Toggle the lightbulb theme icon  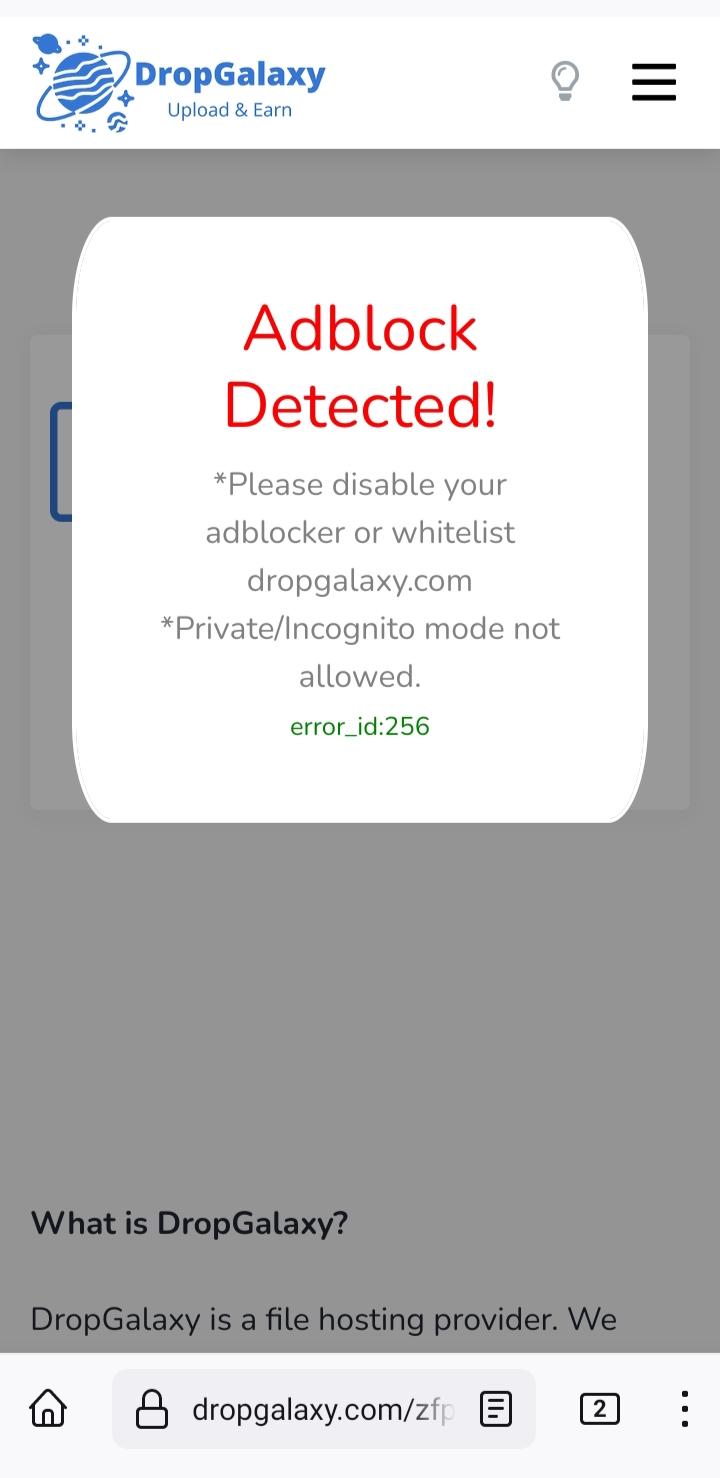click(x=565, y=81)
